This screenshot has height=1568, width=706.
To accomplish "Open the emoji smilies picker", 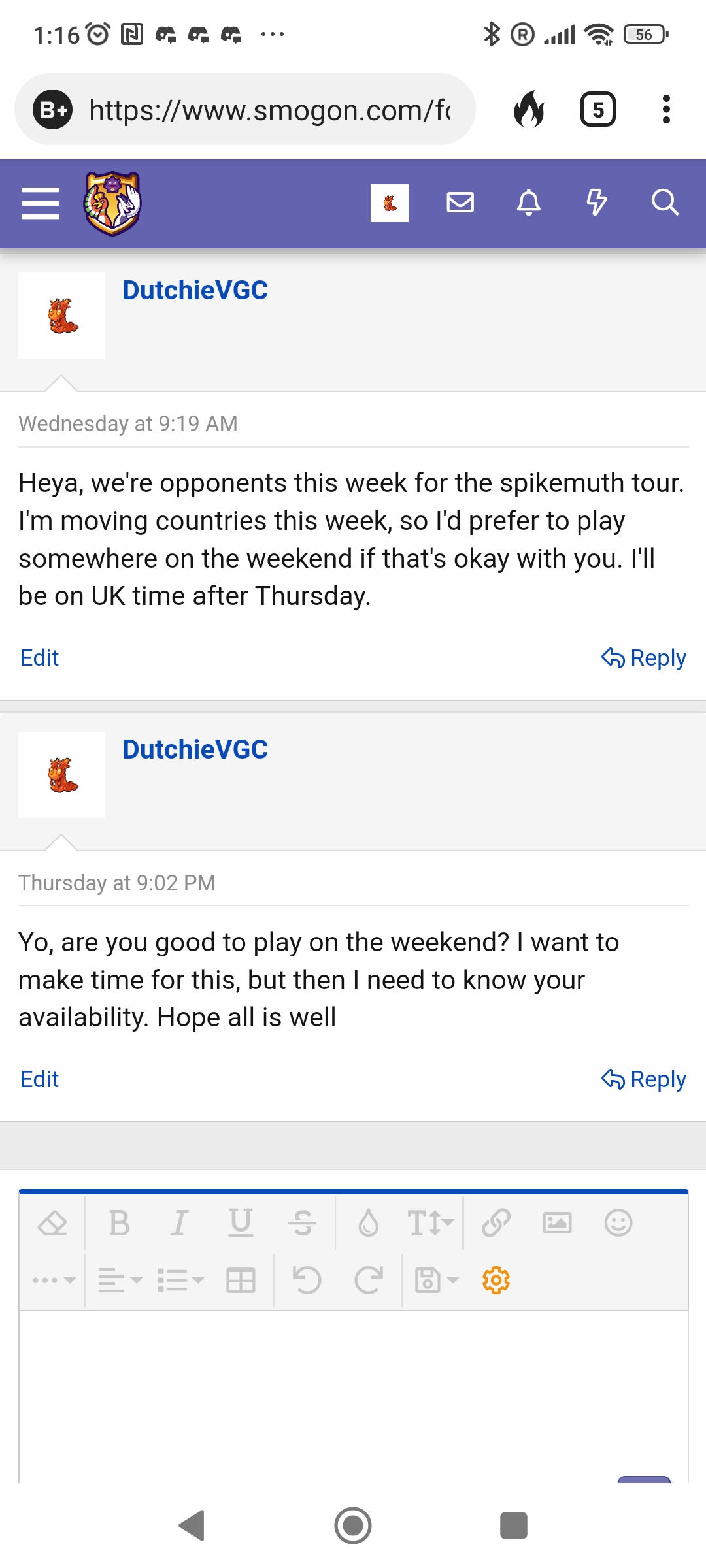I will [618, 1223].
